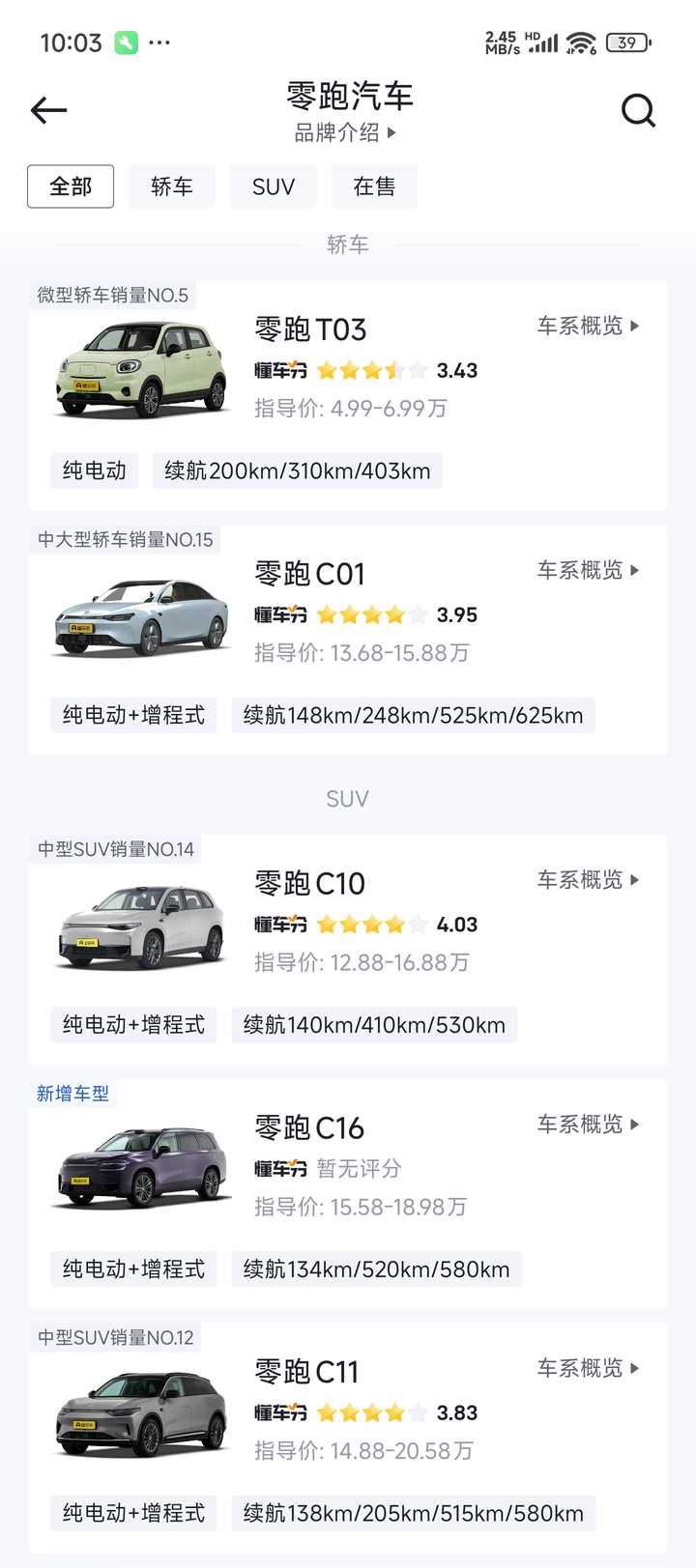Select the 全部 filter tab
696x1568 pixels.
coord(71,186)
